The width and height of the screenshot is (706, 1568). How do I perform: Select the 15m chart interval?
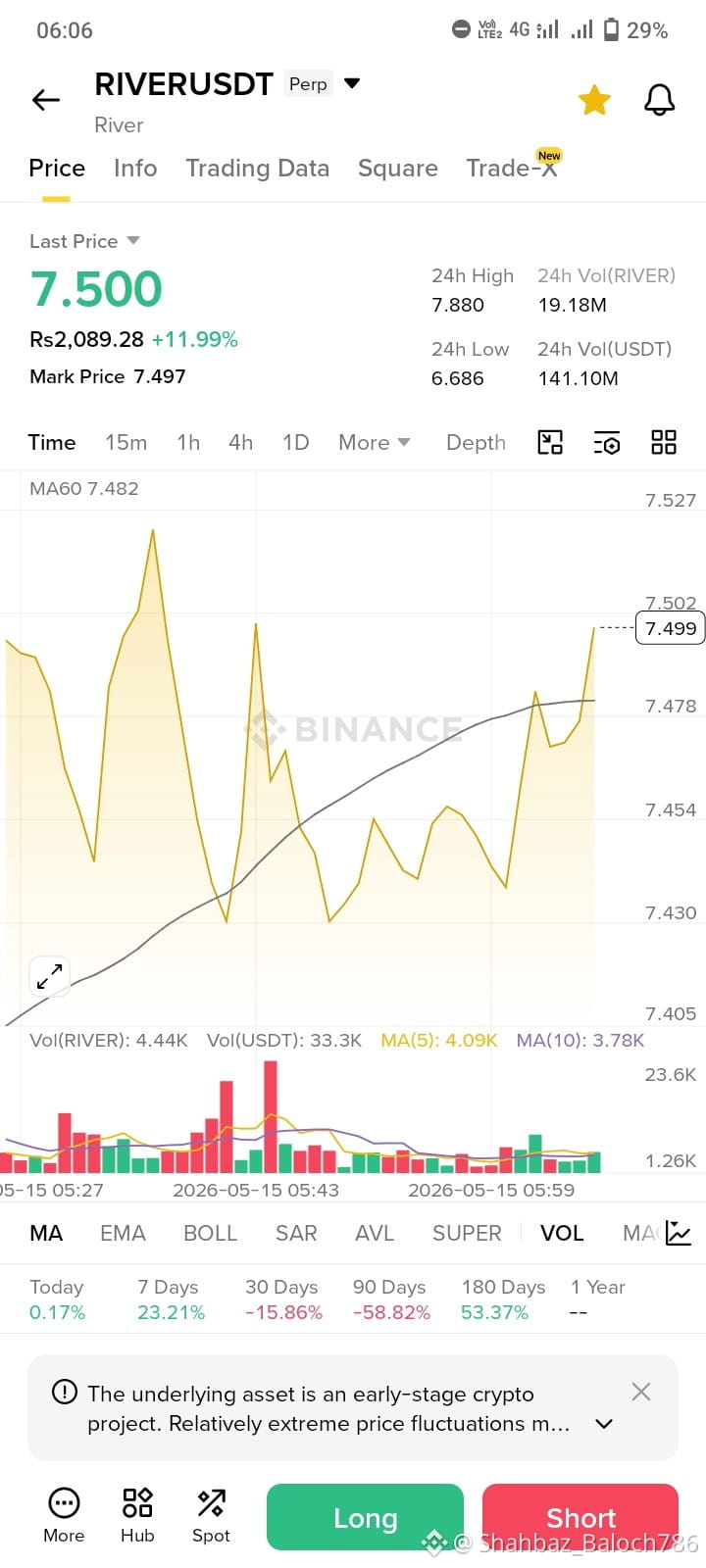126,443
